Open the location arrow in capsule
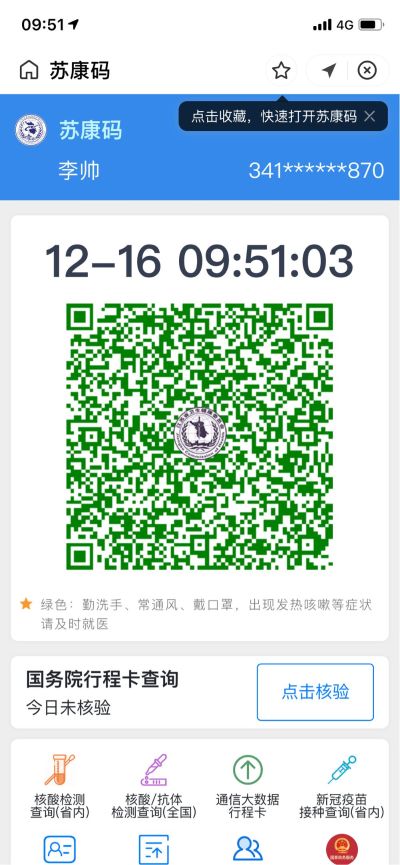The width and height of the screenshot is (400, 865). [329, 71]
